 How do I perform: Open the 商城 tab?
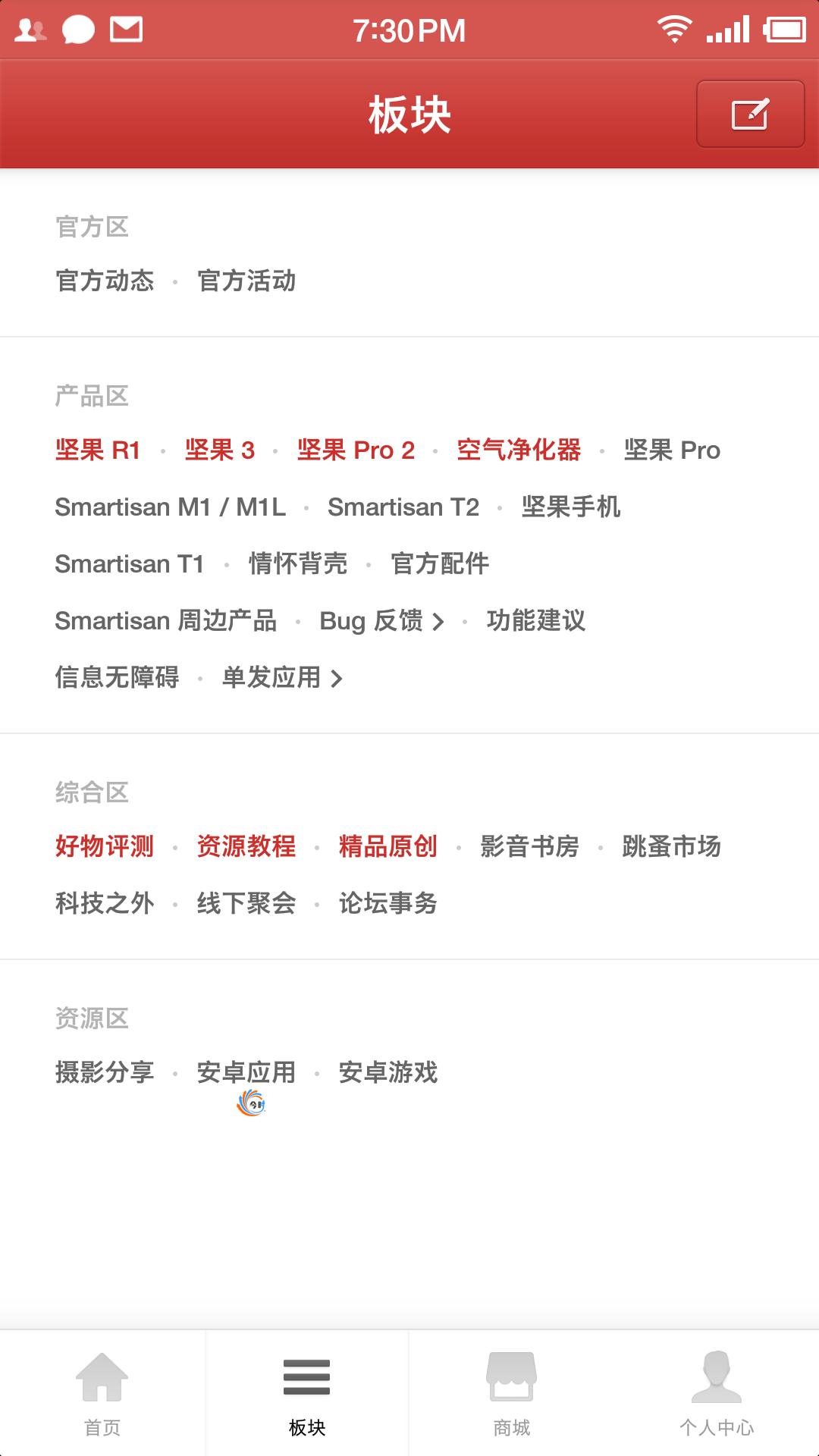[512, 1394]
